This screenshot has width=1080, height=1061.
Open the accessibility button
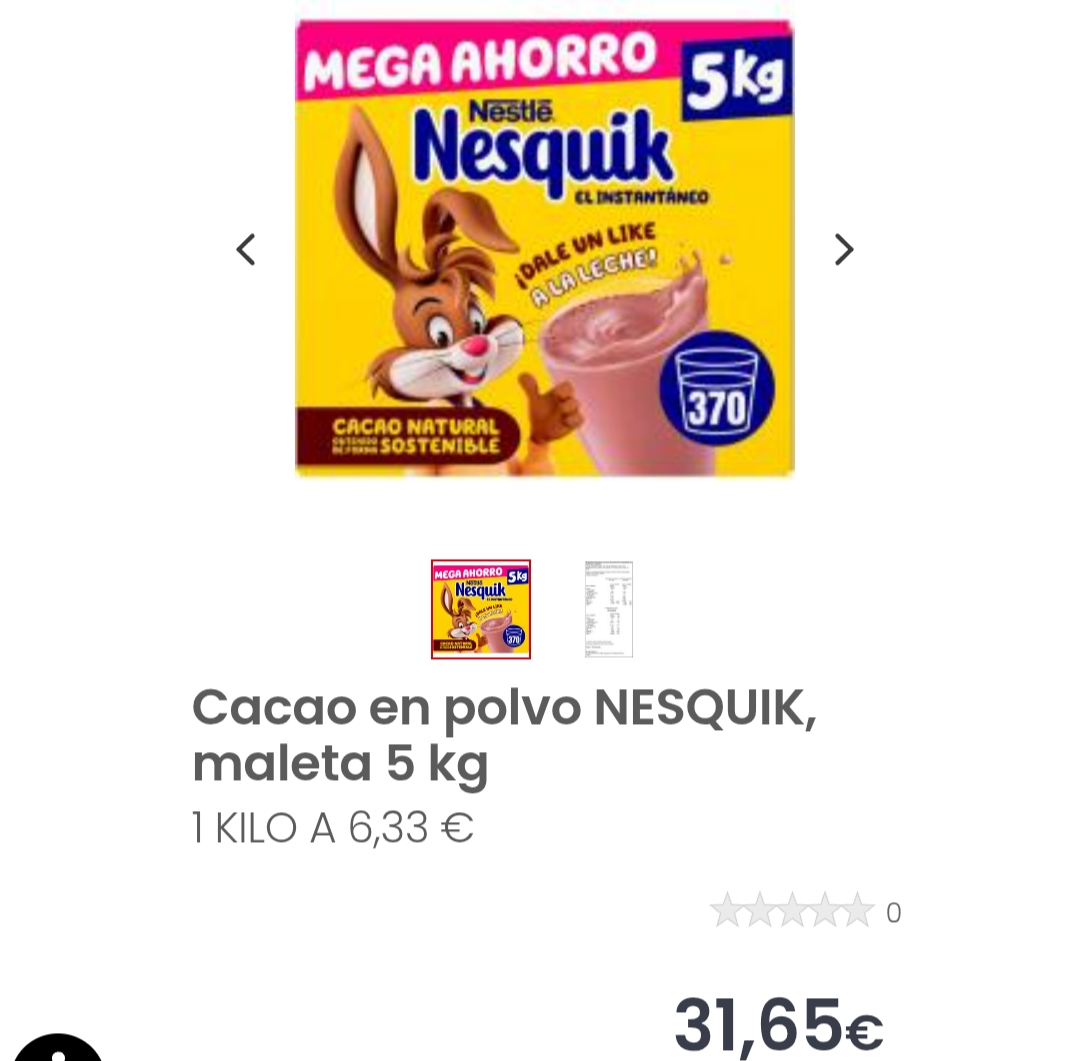pos(58,1048)
